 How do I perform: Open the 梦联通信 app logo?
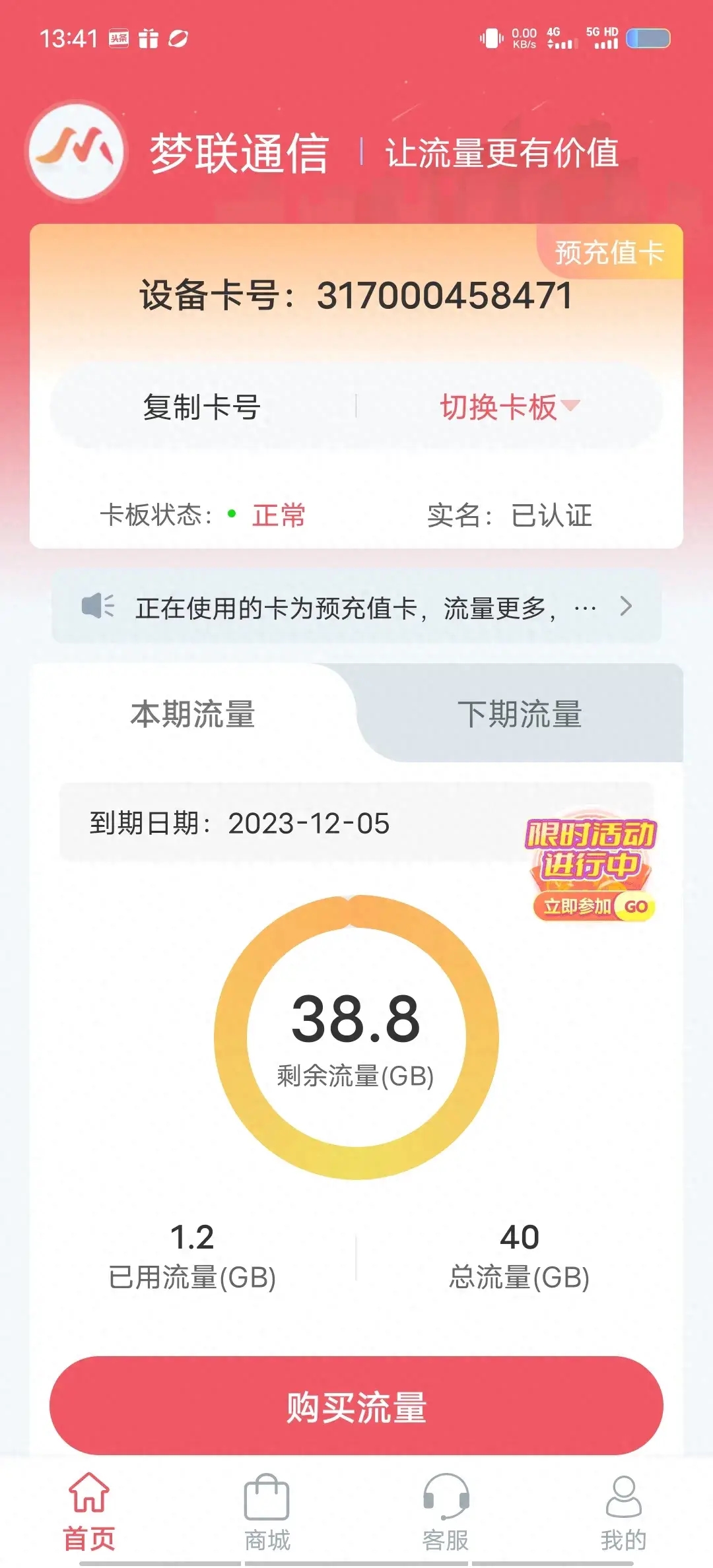pyautogui.click(x=78, y=150)
